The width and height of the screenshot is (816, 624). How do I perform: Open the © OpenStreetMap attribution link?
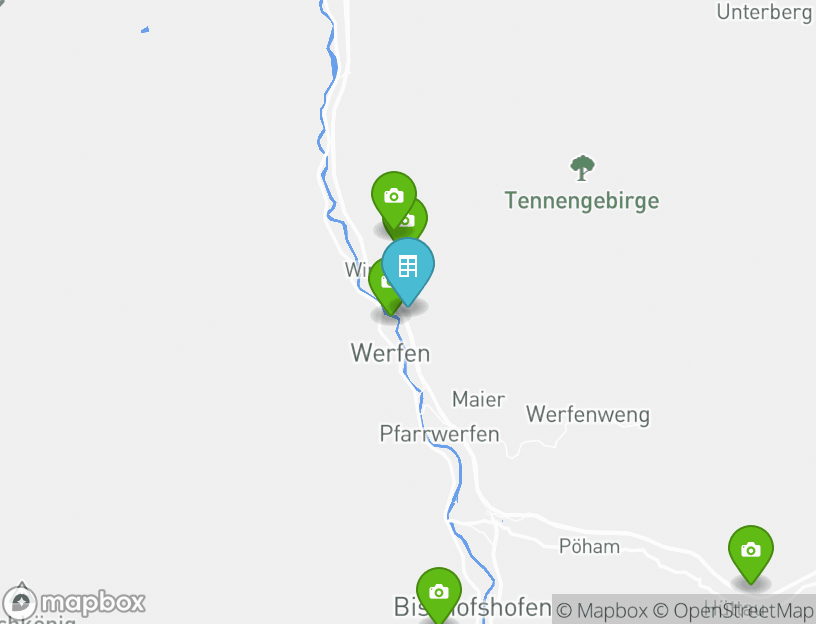733,610
